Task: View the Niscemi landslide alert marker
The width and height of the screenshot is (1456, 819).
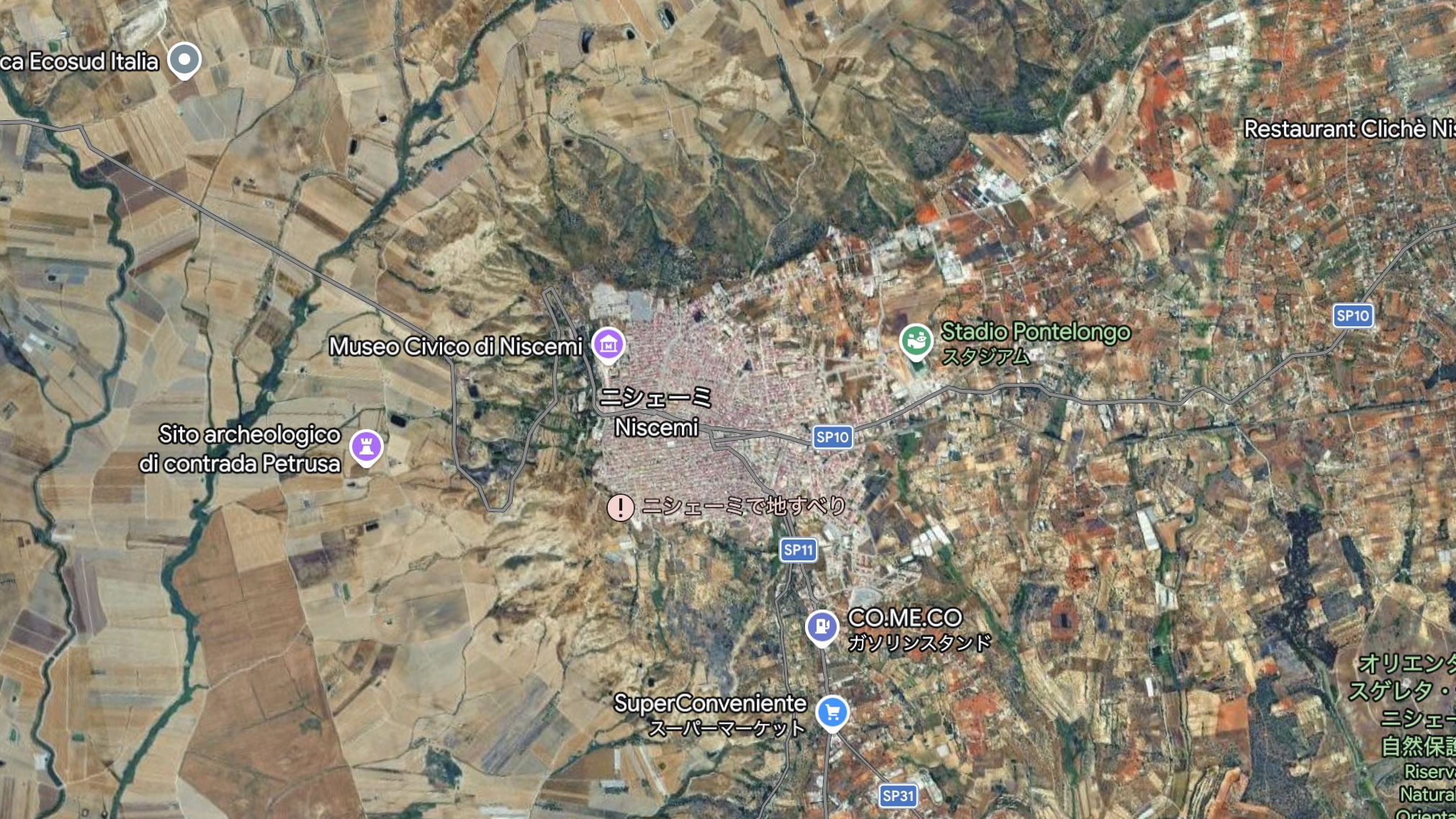Action: click(620, 508)
